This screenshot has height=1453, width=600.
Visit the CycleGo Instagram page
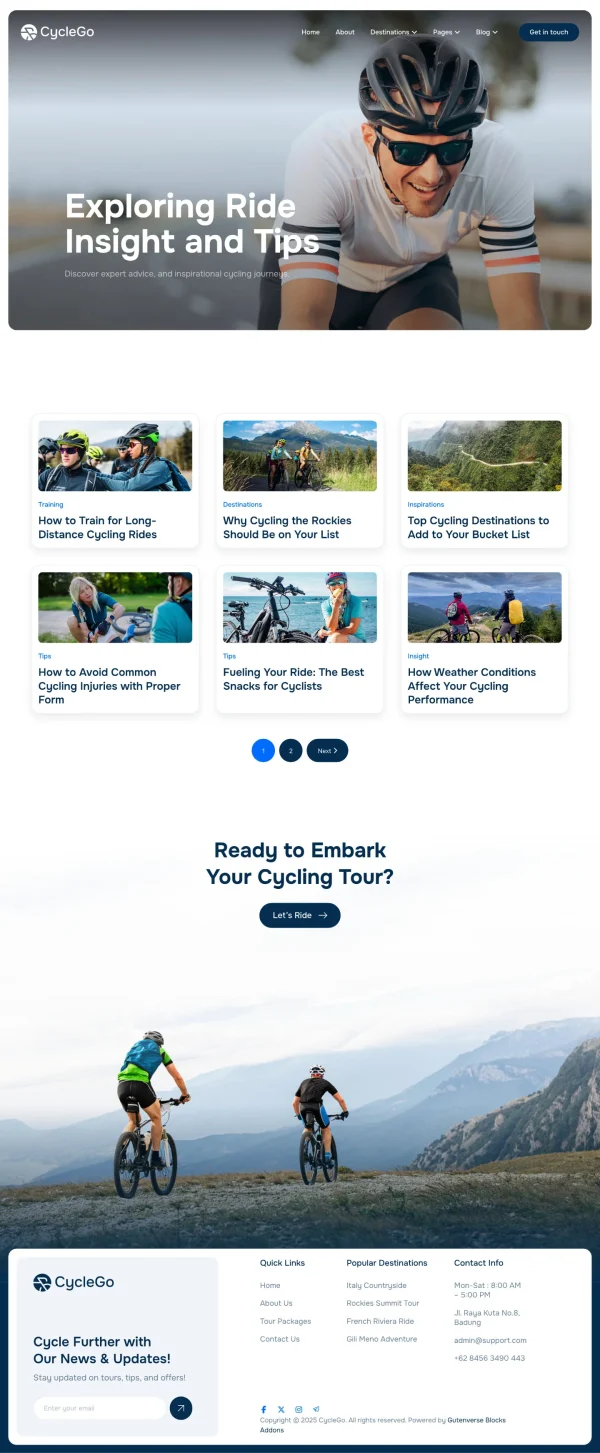coord(298,1409)
